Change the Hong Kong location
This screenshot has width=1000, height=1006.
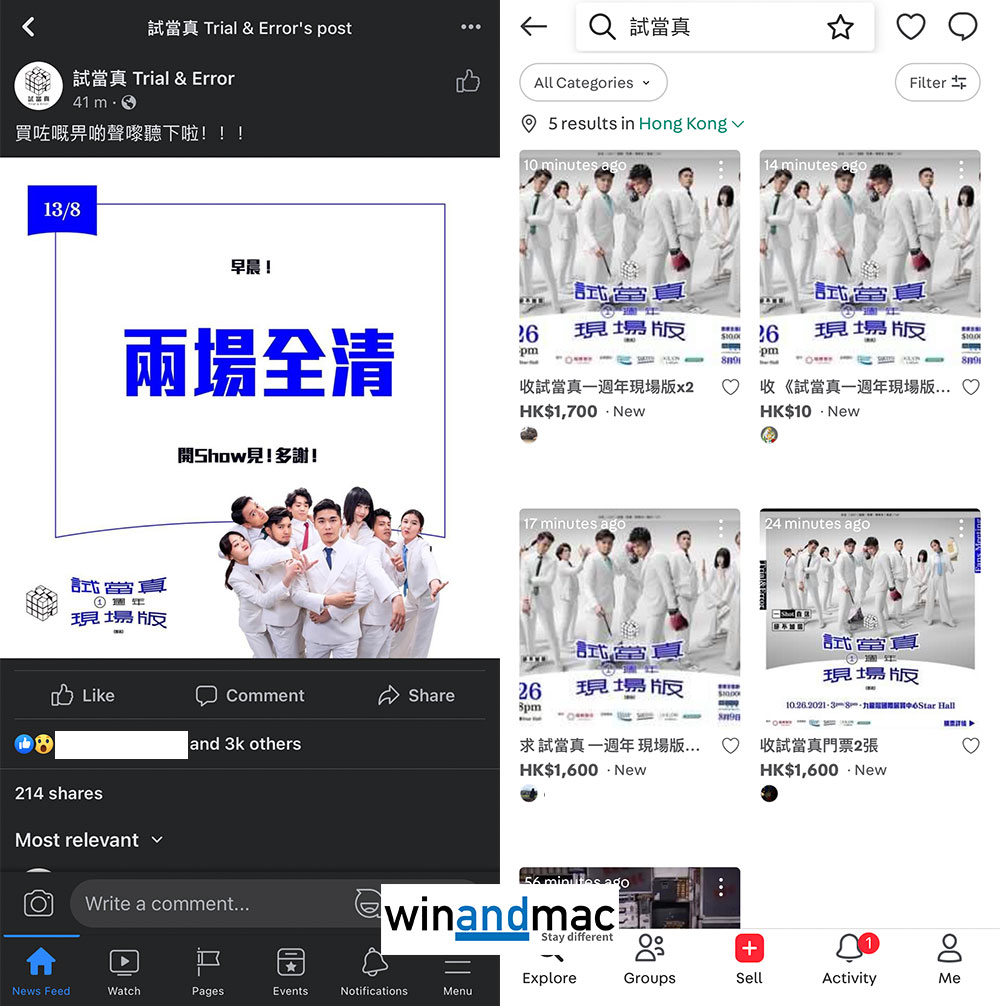coord(691,124)
